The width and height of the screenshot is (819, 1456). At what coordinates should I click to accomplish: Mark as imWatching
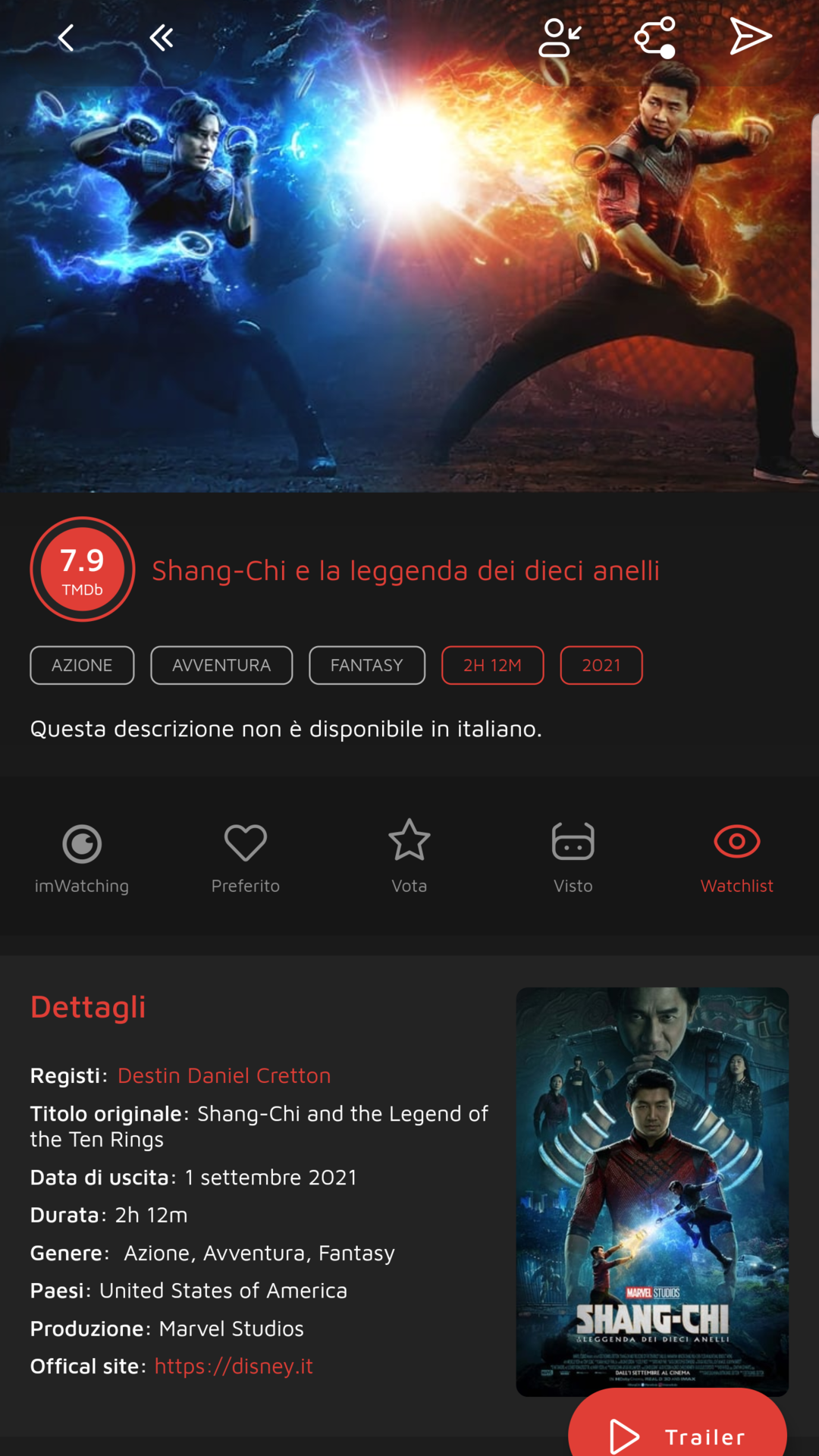tap(82, 857)
